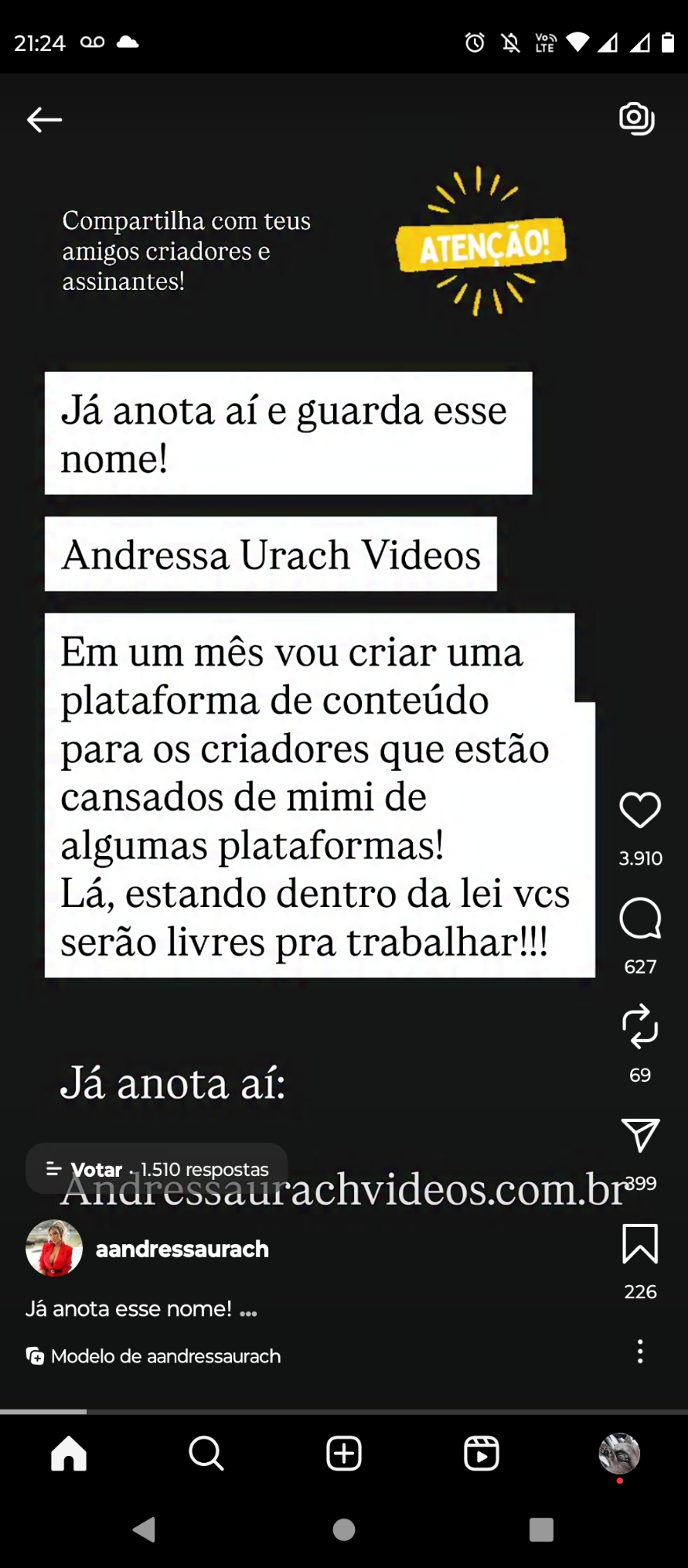
Task: Open the comments on this reel
Action: (x=640, y=919)
